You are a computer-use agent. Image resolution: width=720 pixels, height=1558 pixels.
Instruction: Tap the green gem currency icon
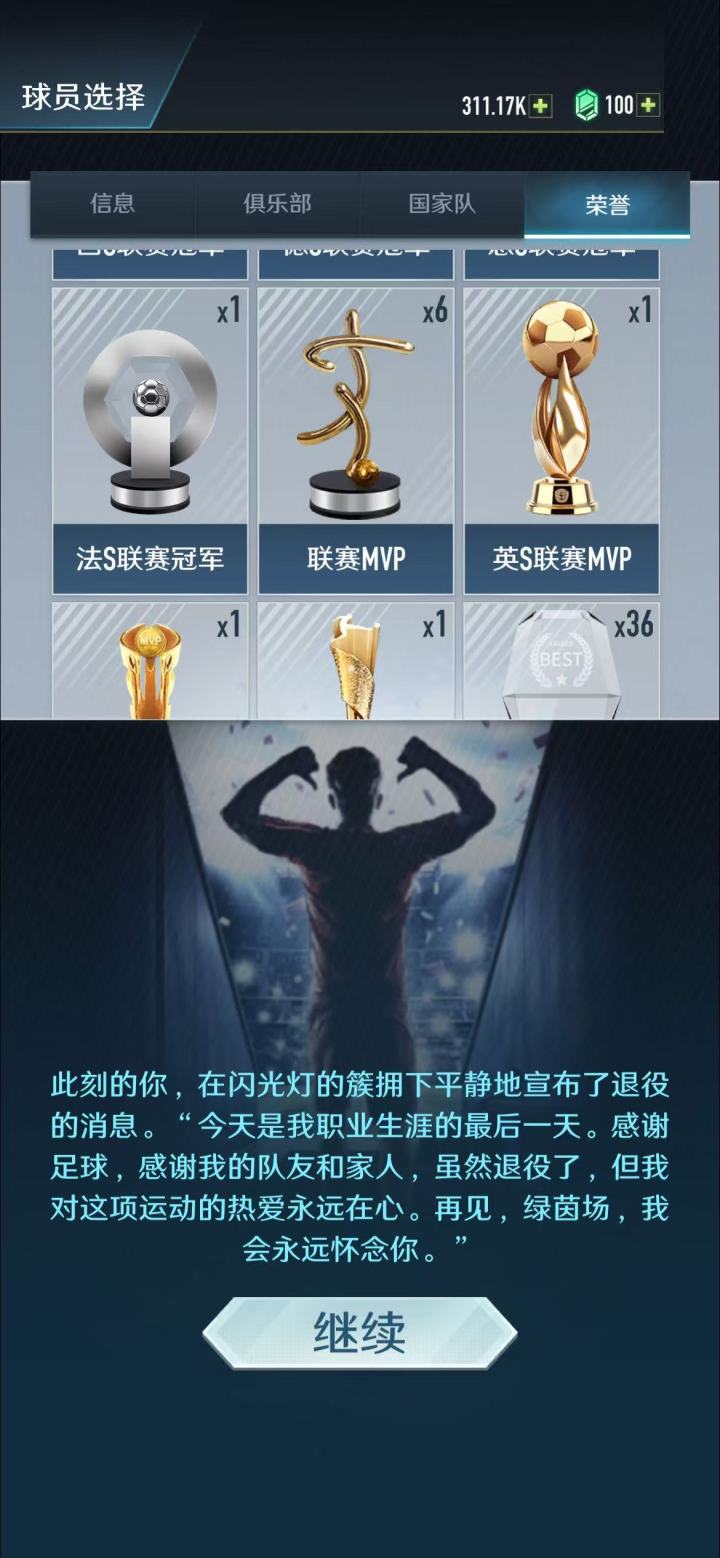click(x=590, y=104)
